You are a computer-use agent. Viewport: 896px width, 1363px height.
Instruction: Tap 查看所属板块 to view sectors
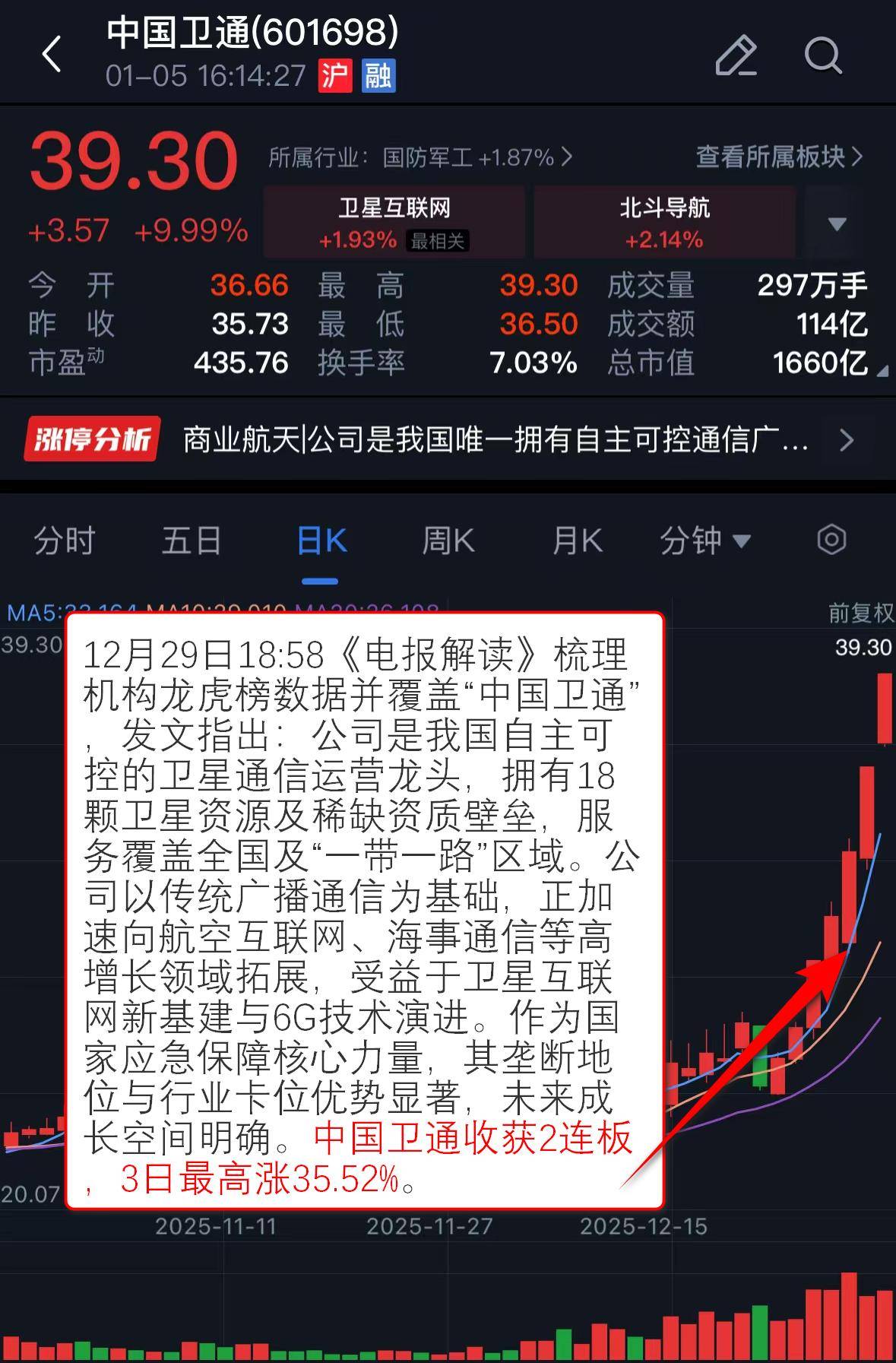pos(779,157)
